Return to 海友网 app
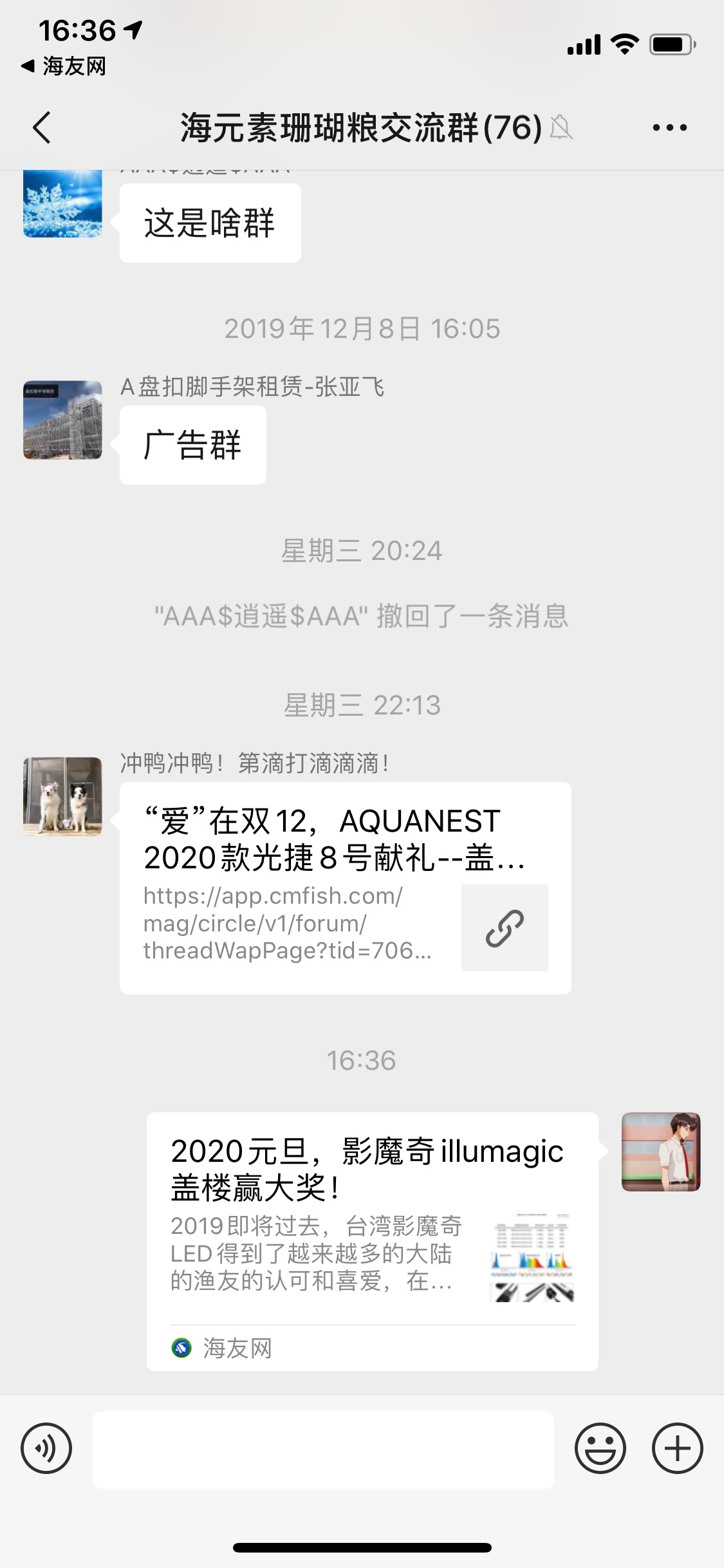 coord(64,66)
